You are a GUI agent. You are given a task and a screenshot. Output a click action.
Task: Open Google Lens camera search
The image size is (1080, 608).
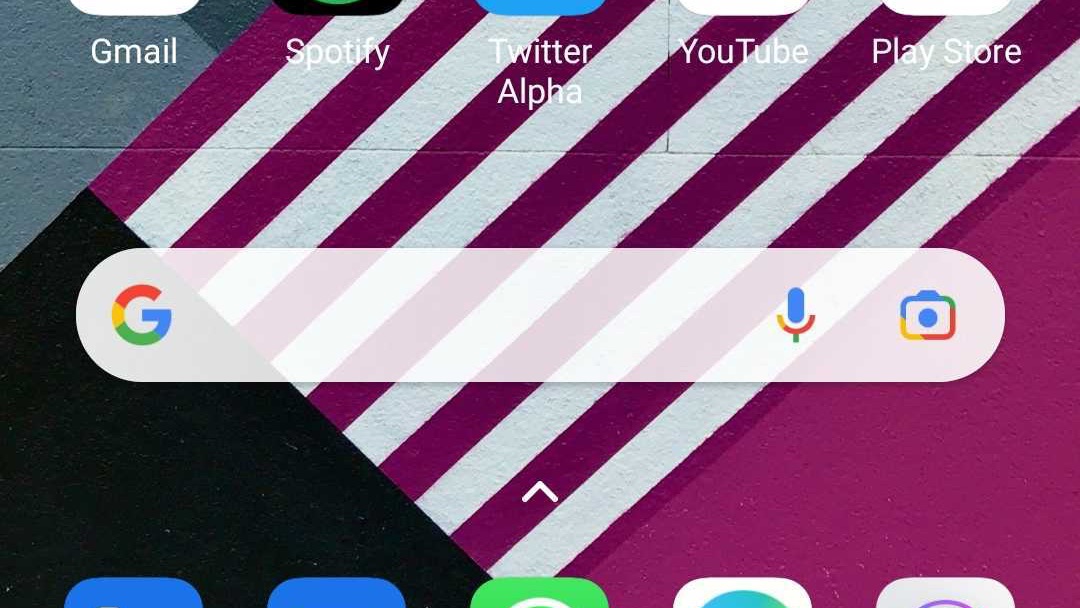click(x=927, y=317)
